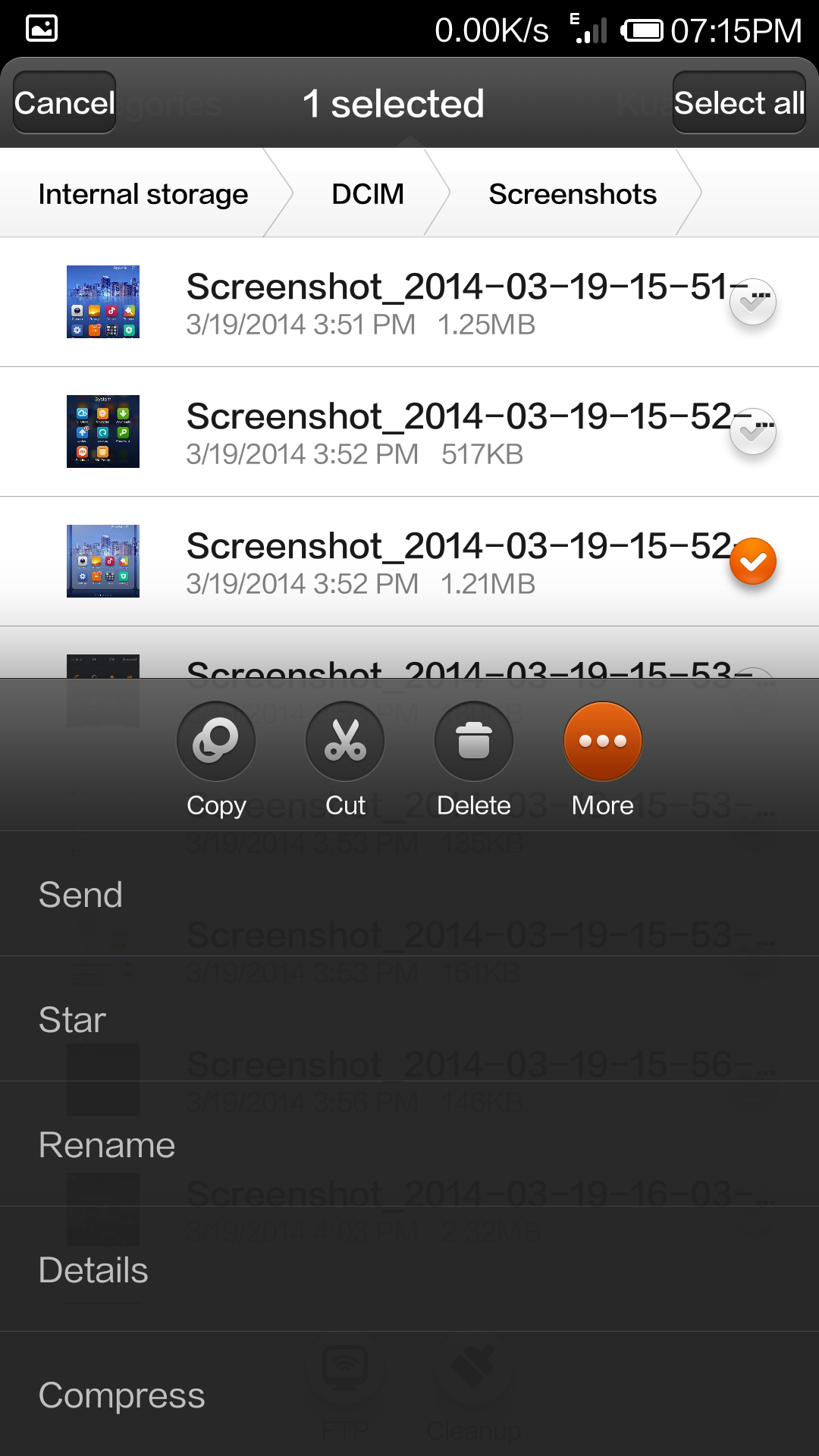Star the selected file

coord(73,1020)
